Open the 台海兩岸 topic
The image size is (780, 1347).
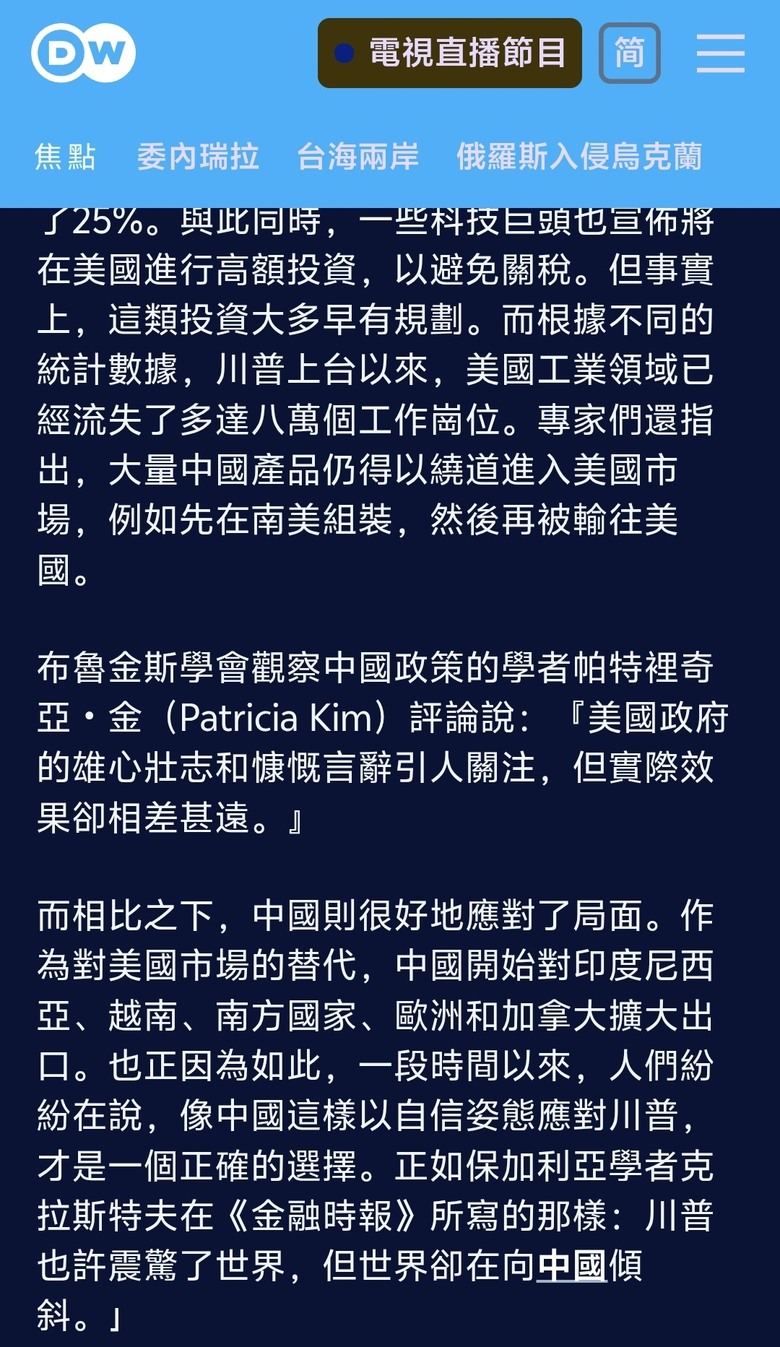pos(358,156)
